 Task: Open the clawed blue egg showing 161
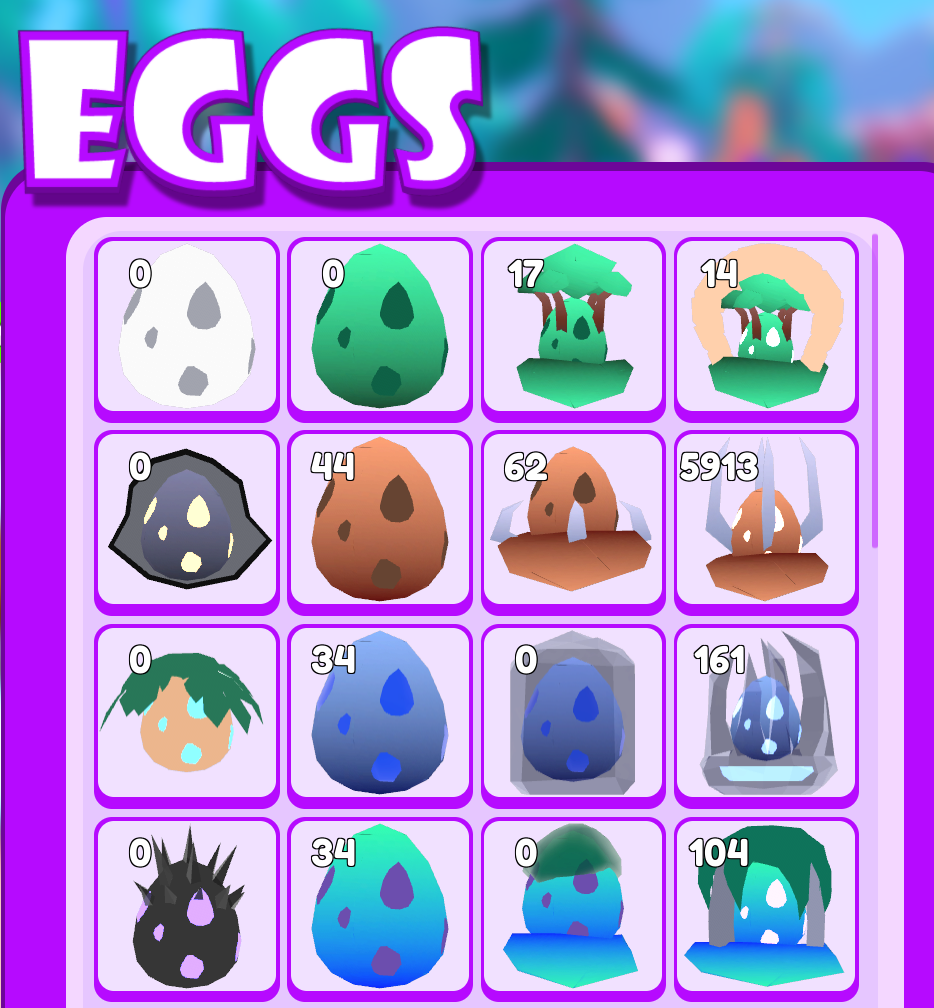click(766, 713)
